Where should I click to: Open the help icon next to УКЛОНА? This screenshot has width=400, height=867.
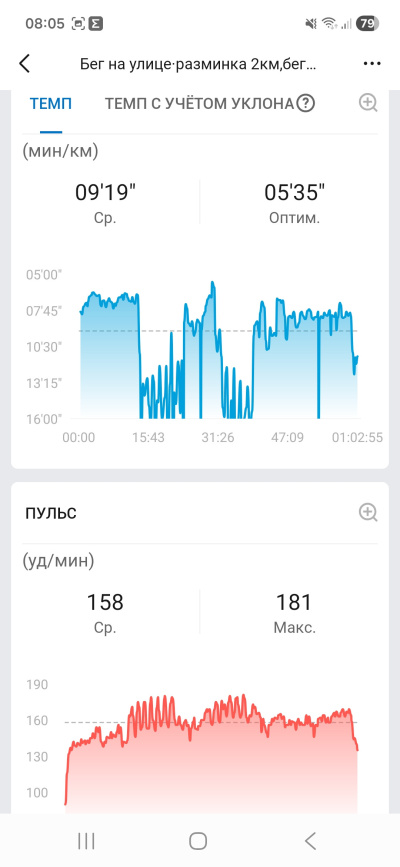[305, 103]
